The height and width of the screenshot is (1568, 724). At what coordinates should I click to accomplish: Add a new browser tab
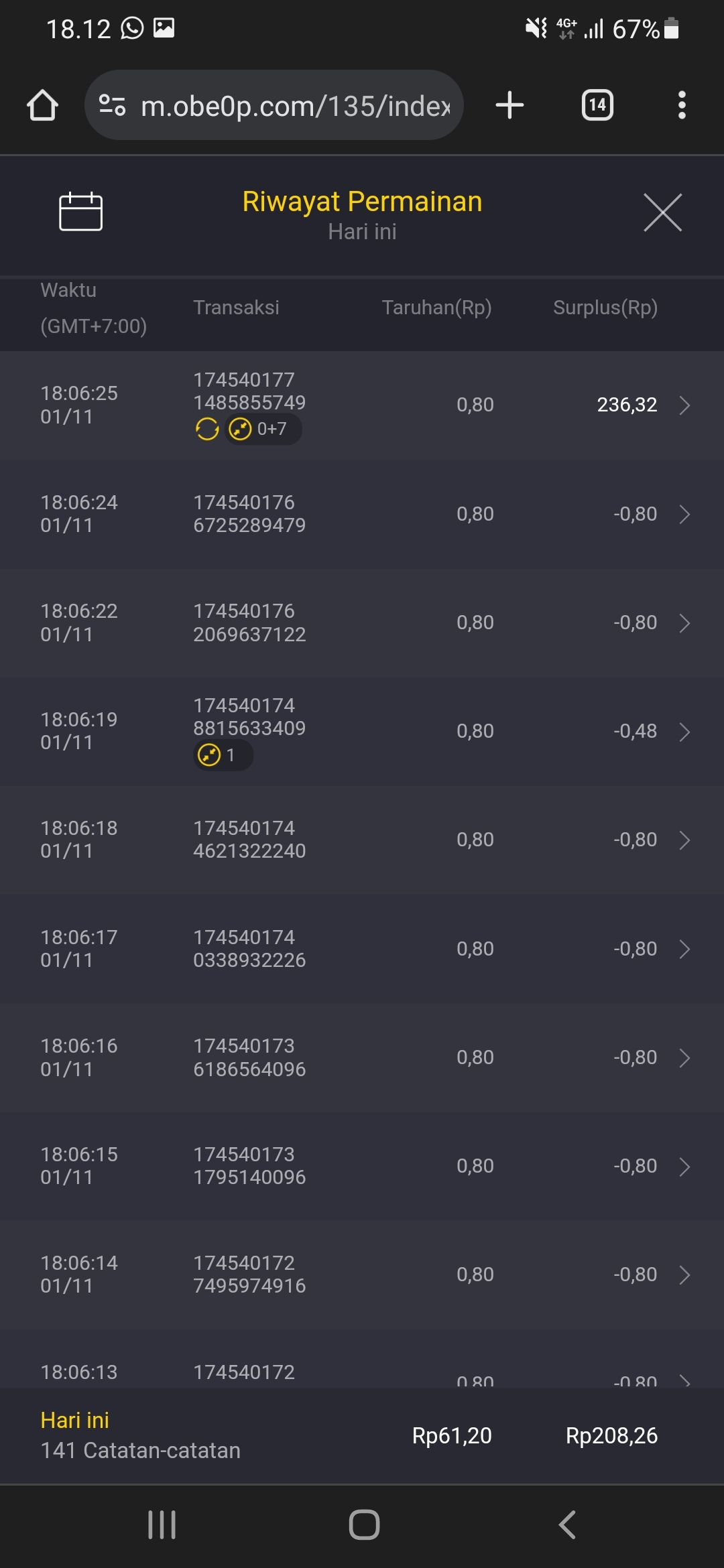tap(509, 105)
